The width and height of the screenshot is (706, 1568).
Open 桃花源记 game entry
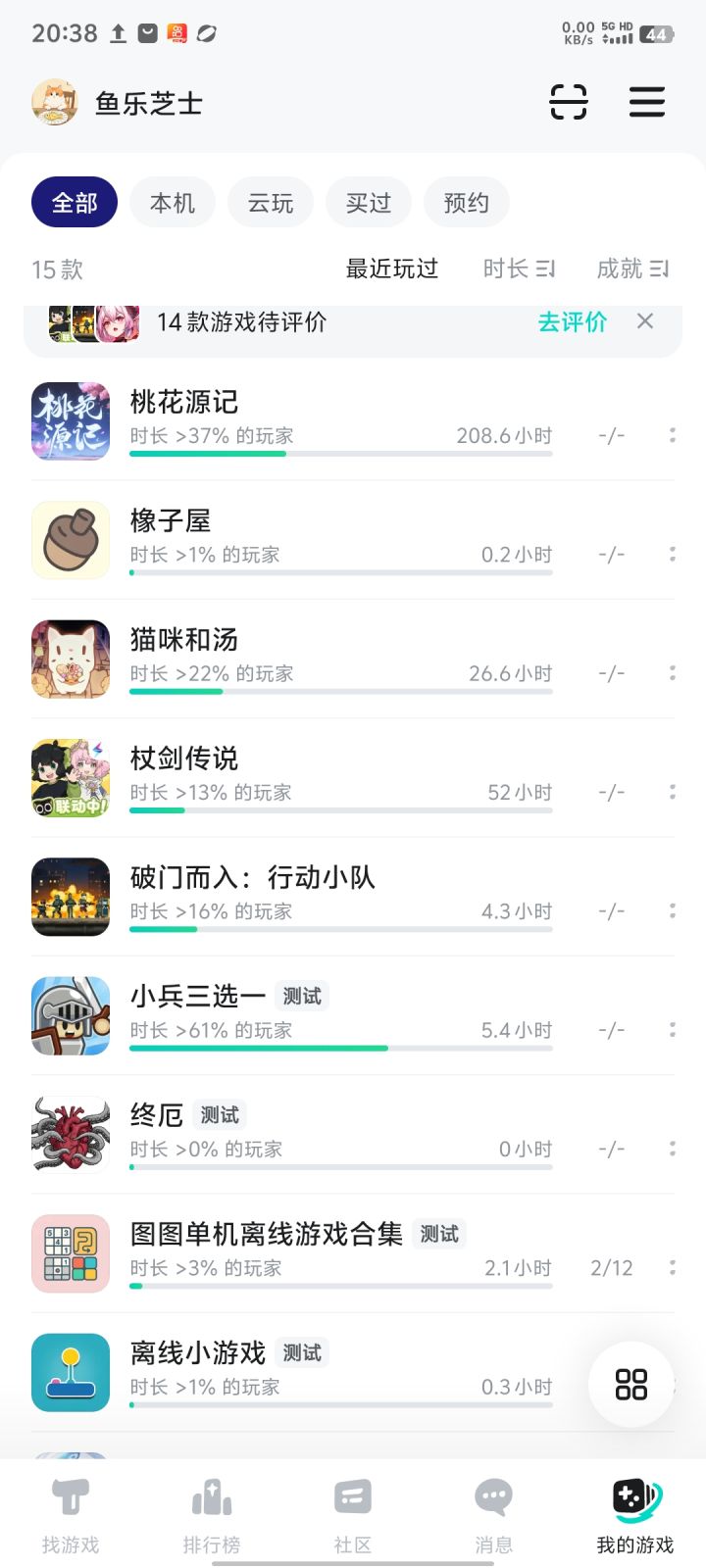click(x=184, y=402)
